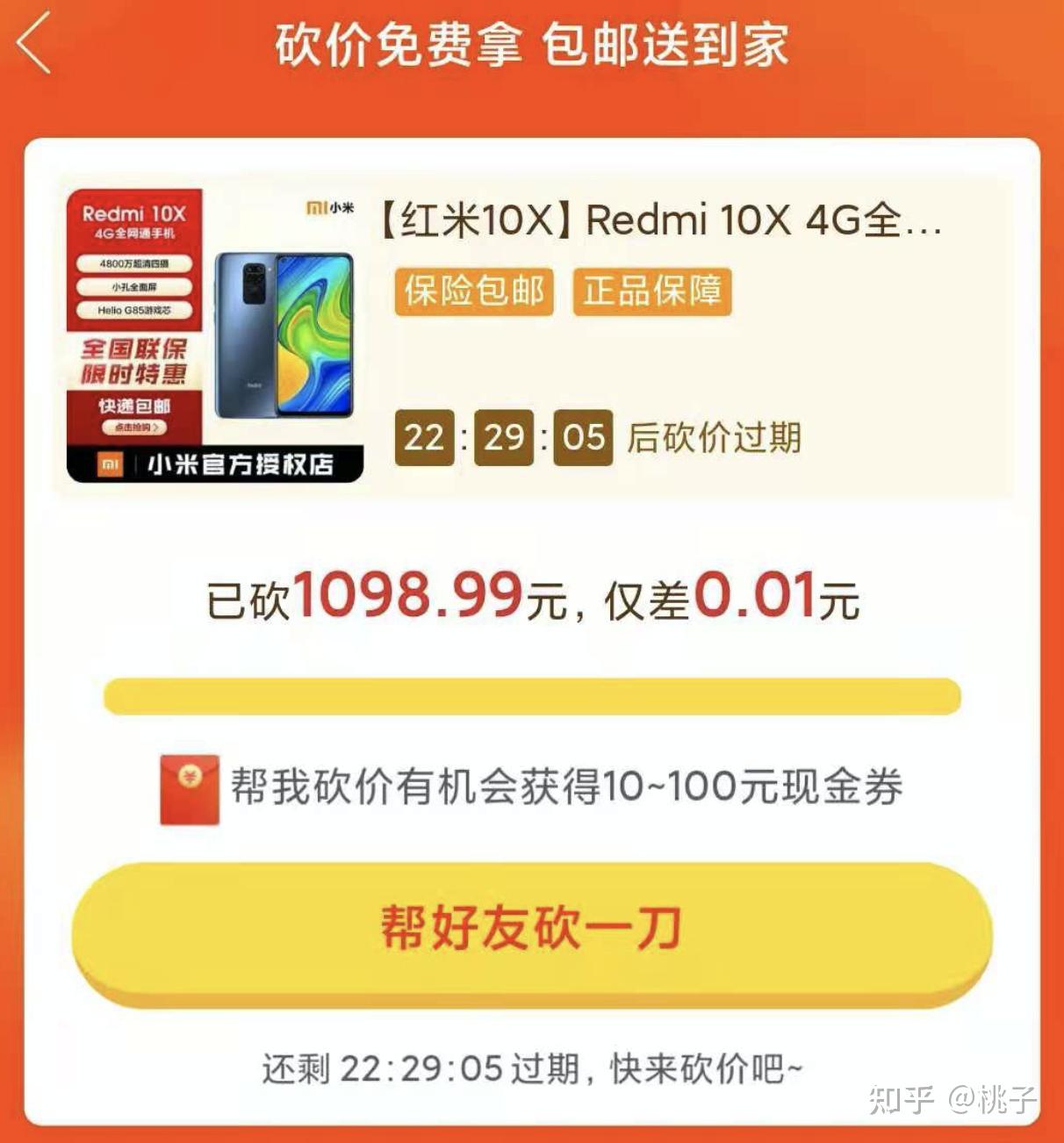Tap the 帮好友砍一刀 button
The height and width of the screenshot is (1143, 1064).
tap(532, 929)
